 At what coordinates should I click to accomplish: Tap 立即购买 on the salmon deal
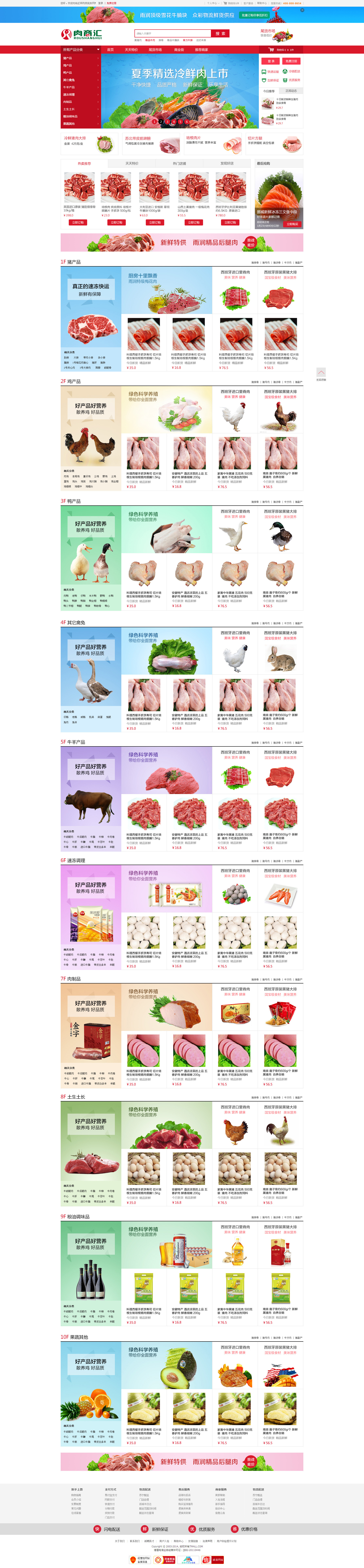tap(292, 224)
